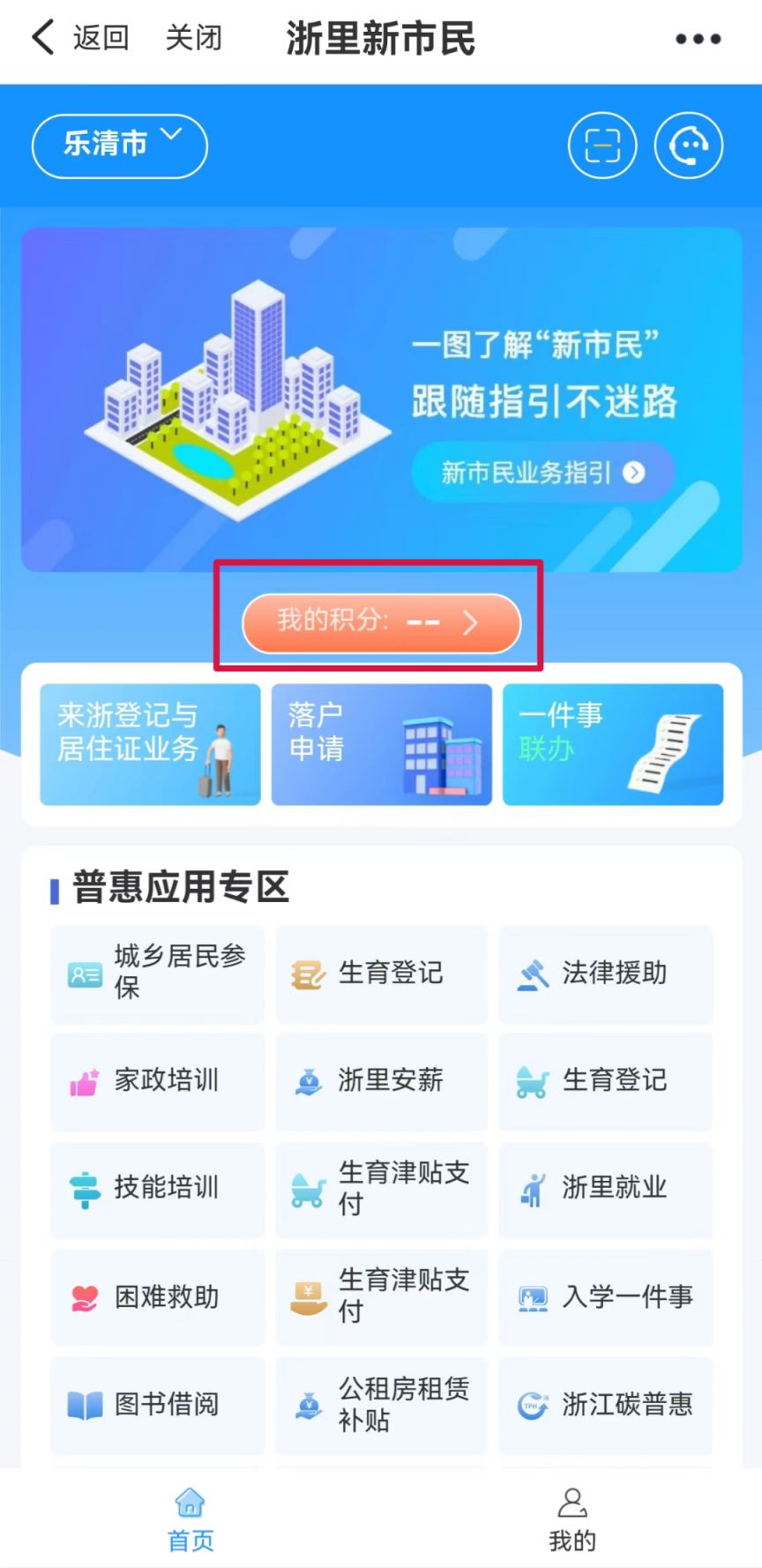Open 浙里就业 service
Viewport: 762px width, 1568px height.
[x=606, y=1189]
